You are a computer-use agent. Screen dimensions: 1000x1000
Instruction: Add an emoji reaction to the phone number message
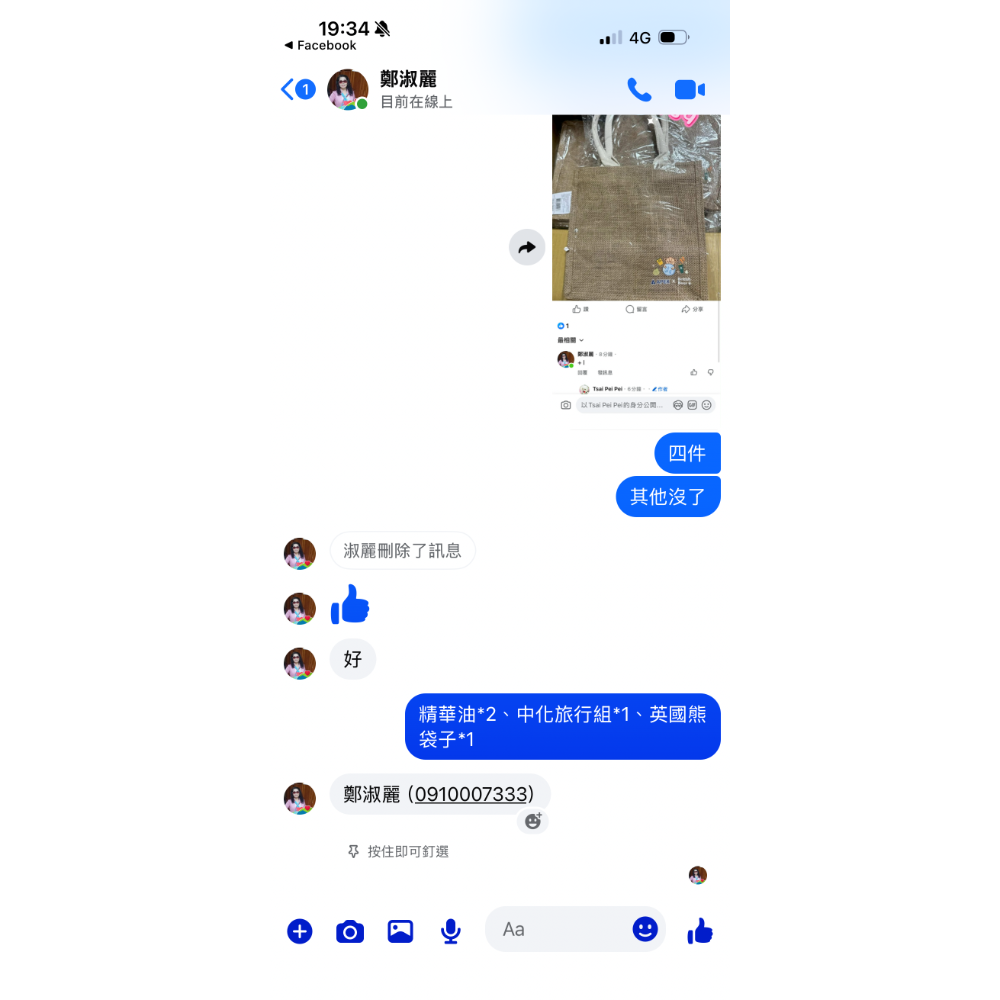(x=533, y=821)
